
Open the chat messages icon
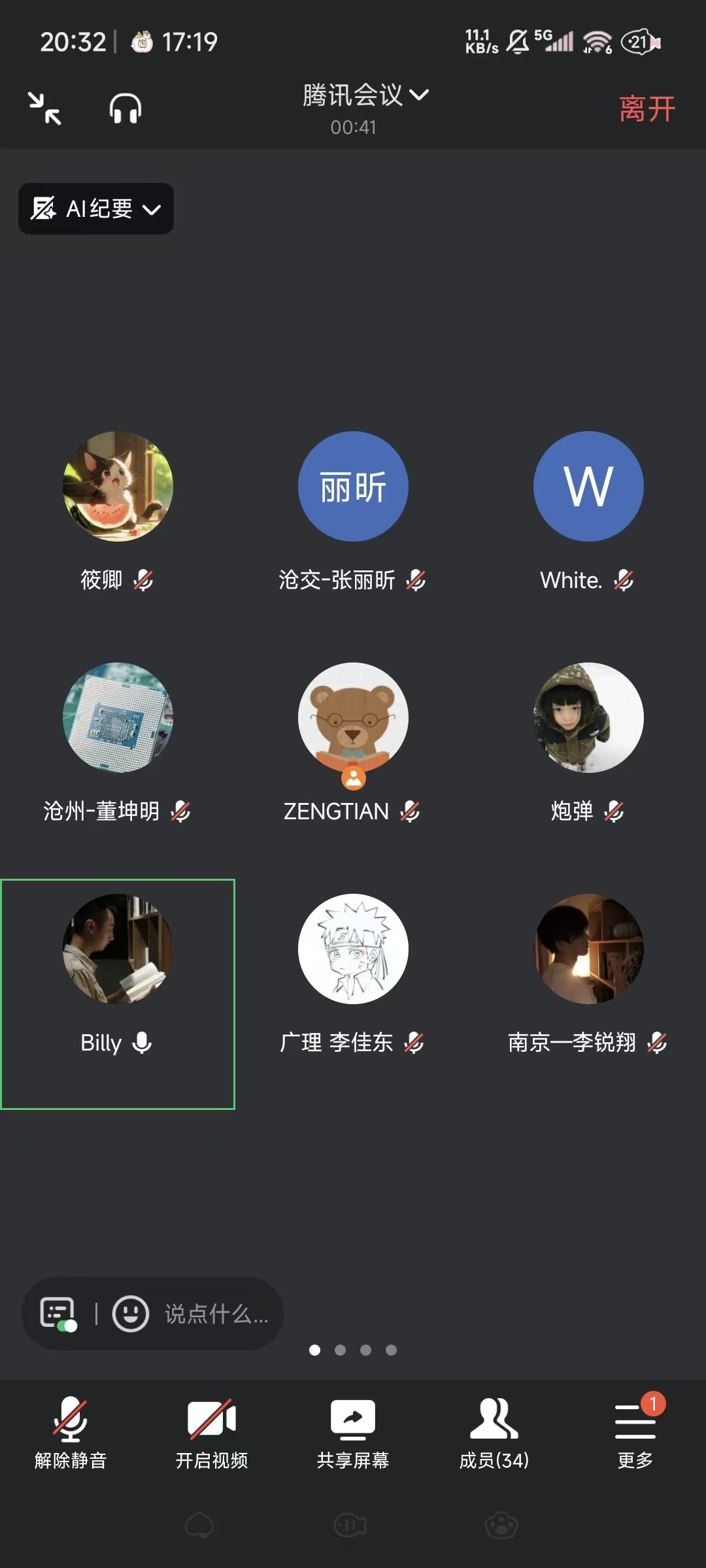[58, 1313]
